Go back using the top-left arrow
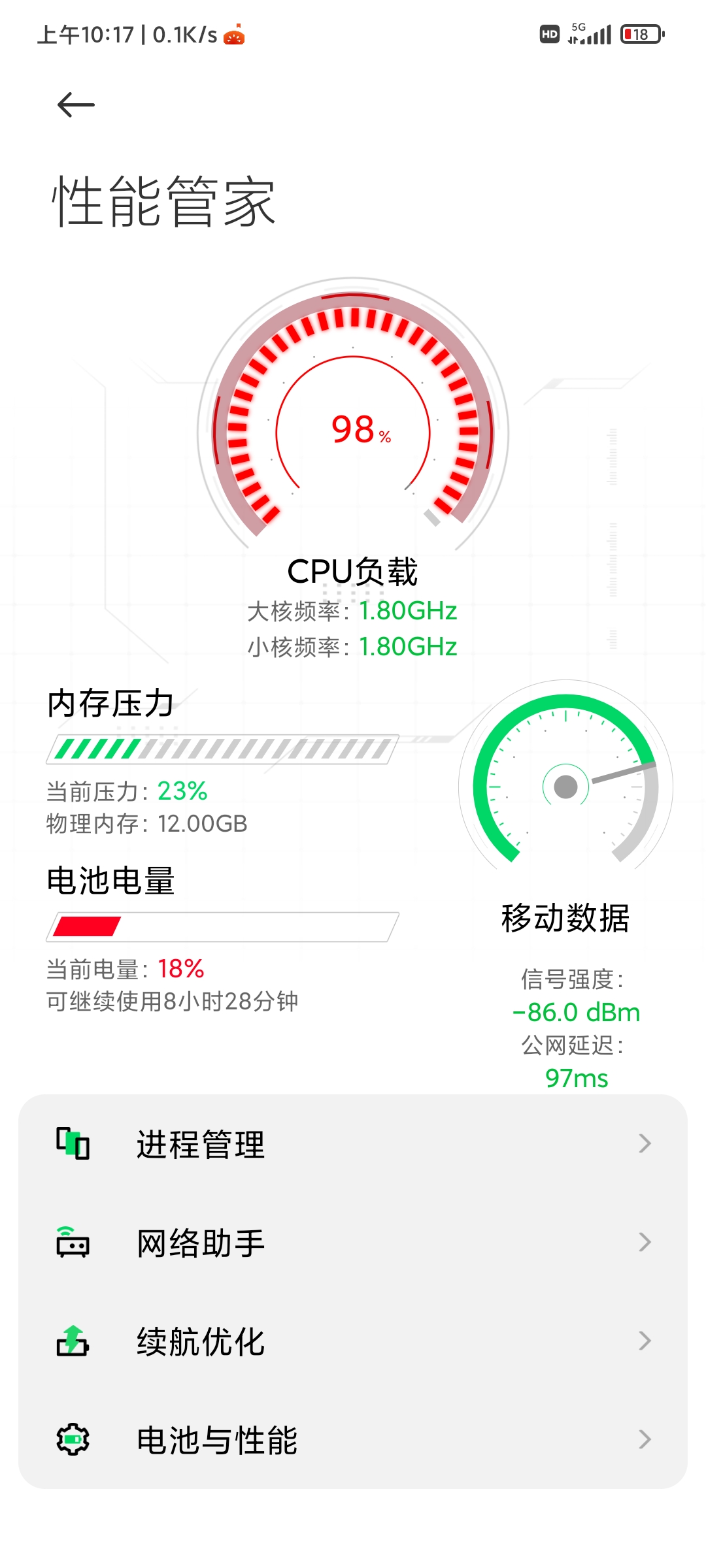The width and height of the screenshot is (706, 1568). point(76,105)
